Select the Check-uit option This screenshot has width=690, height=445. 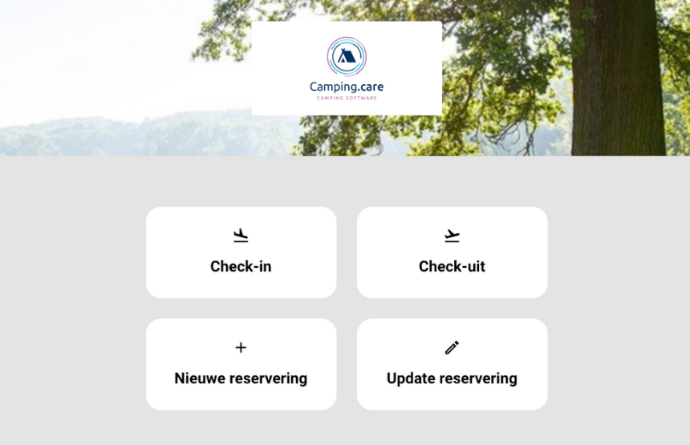tap(452, 252)
